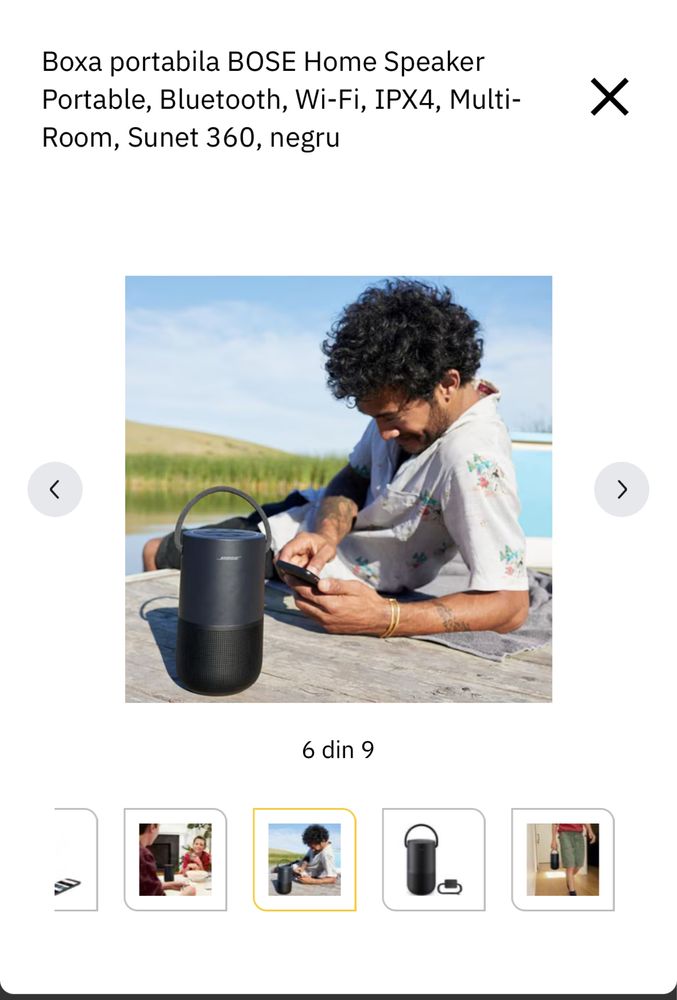Select thumbnail of two people at table

point(175,859)
